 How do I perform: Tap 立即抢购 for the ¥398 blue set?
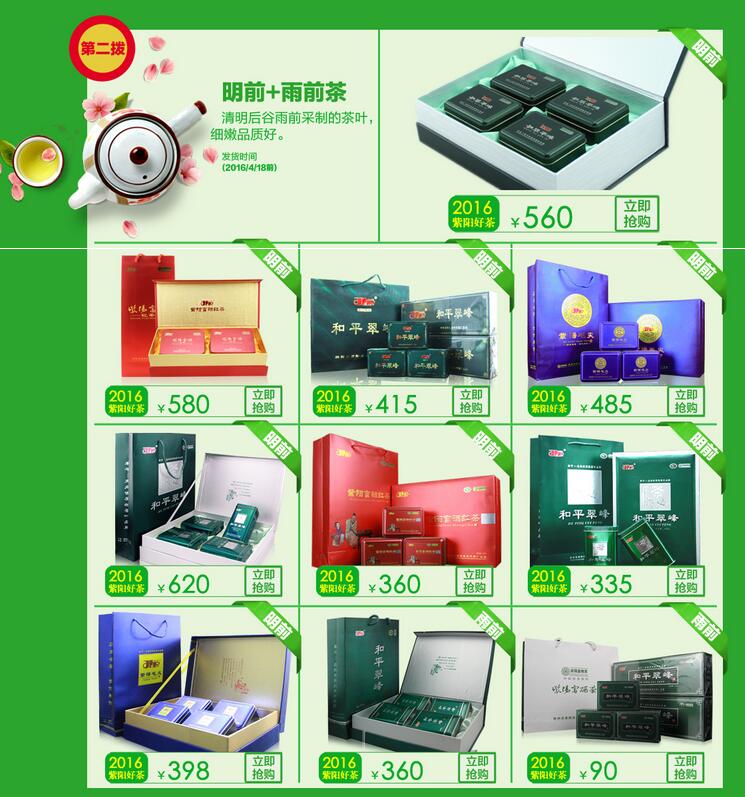[264, 767]
